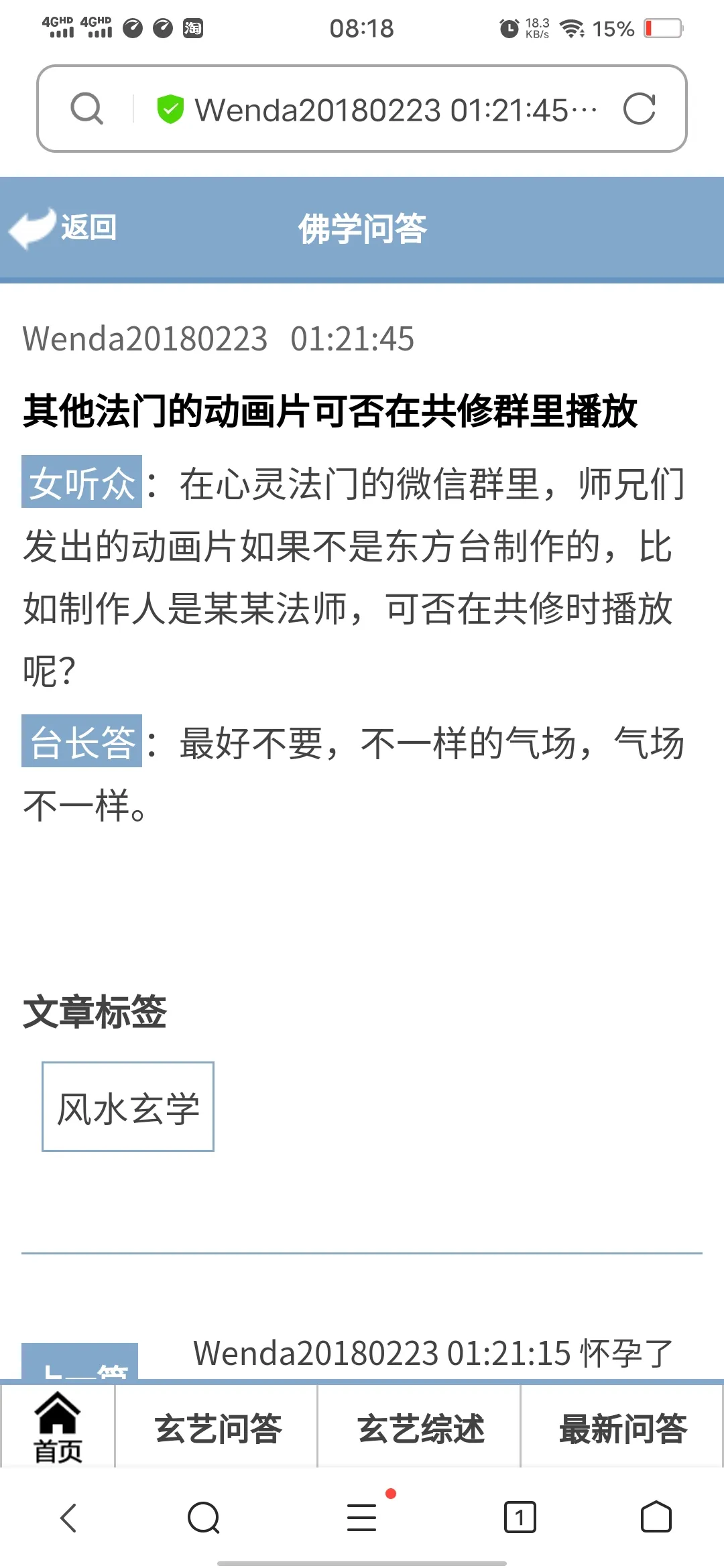Tap the search icon in the address bar
724x1568 pixels.
tap(87, 109)
